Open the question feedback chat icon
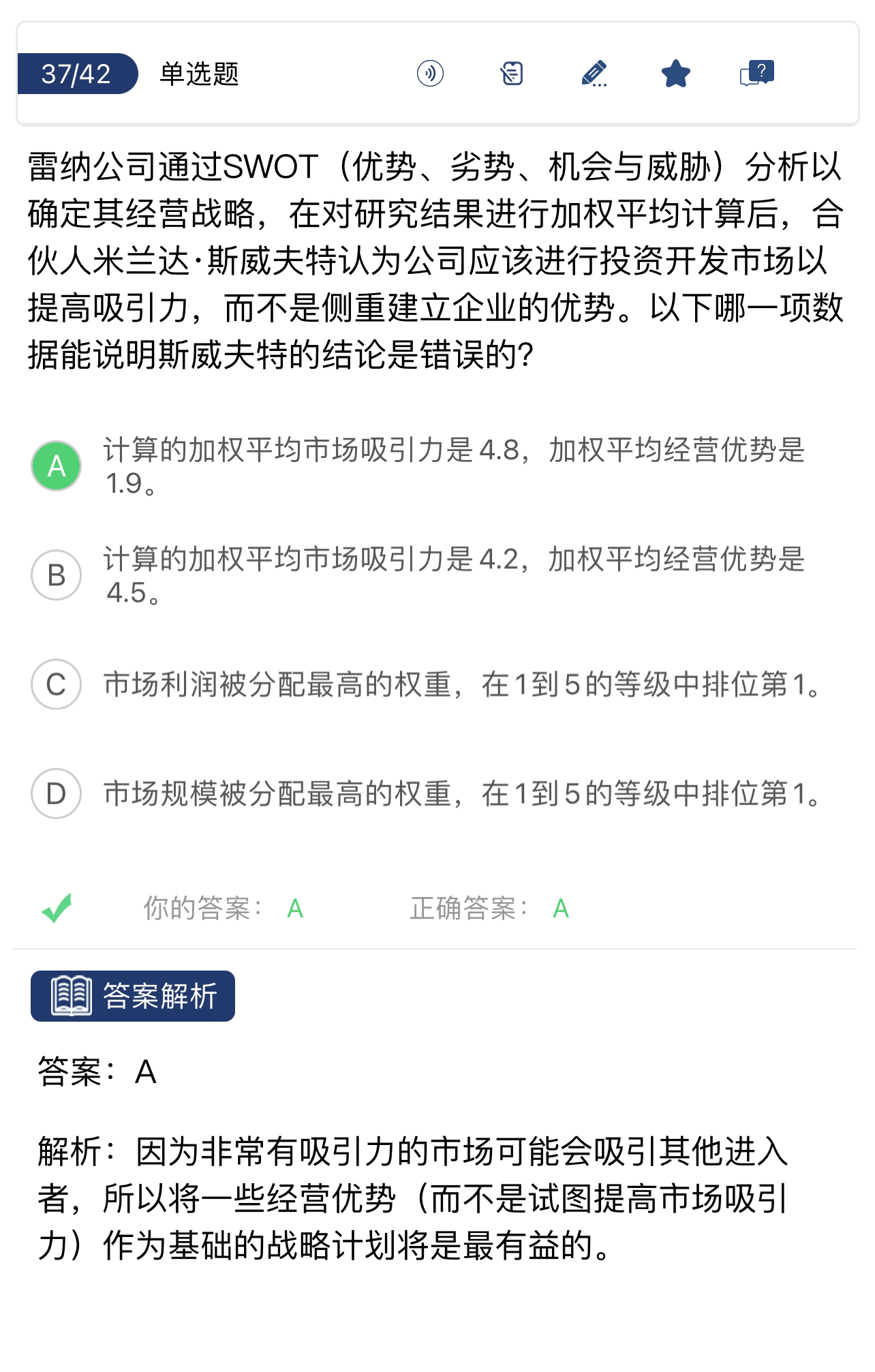This screenshot has height=1372, width=875. [756, 73]
